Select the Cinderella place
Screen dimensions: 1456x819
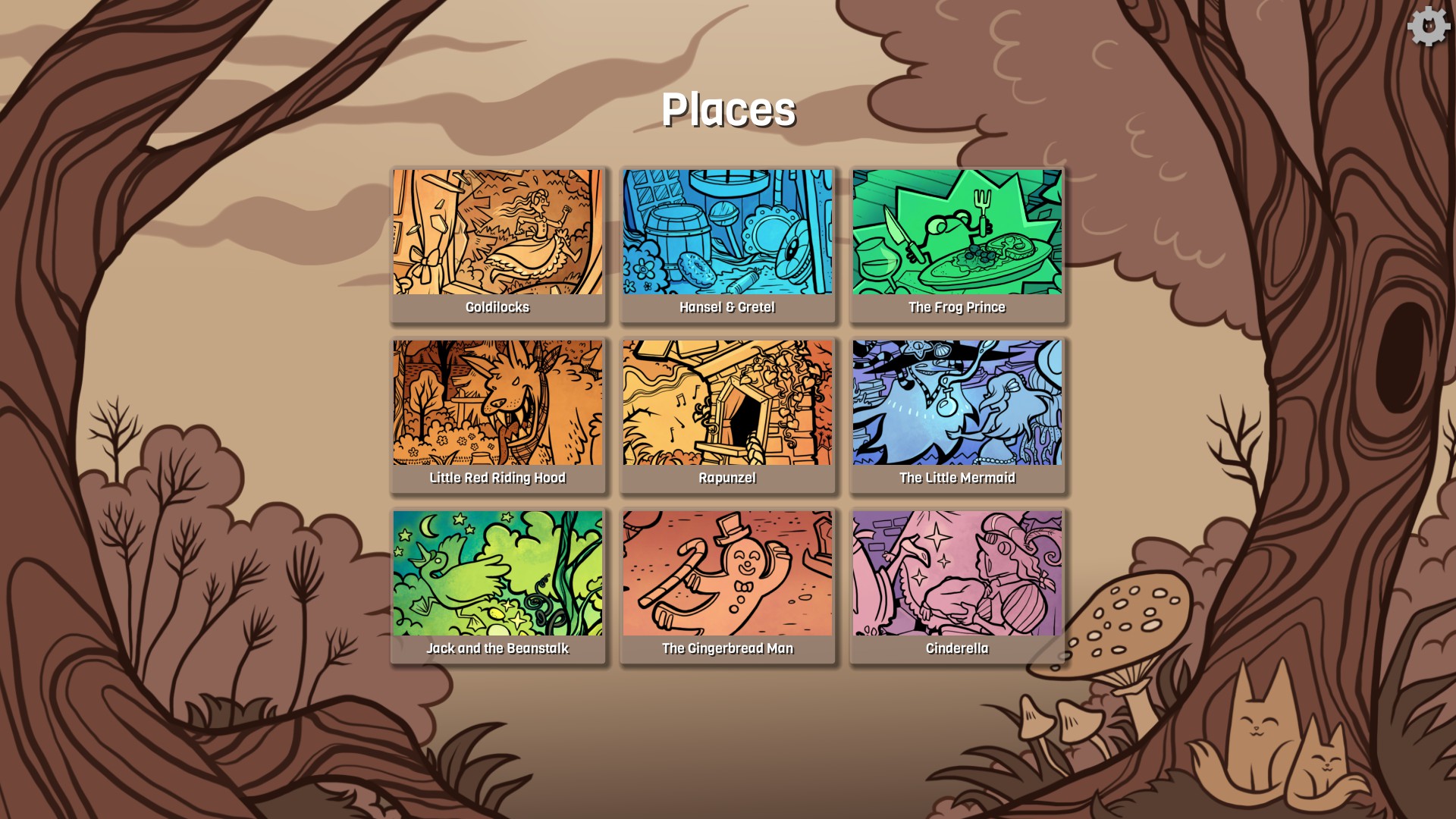click(957, 585)
